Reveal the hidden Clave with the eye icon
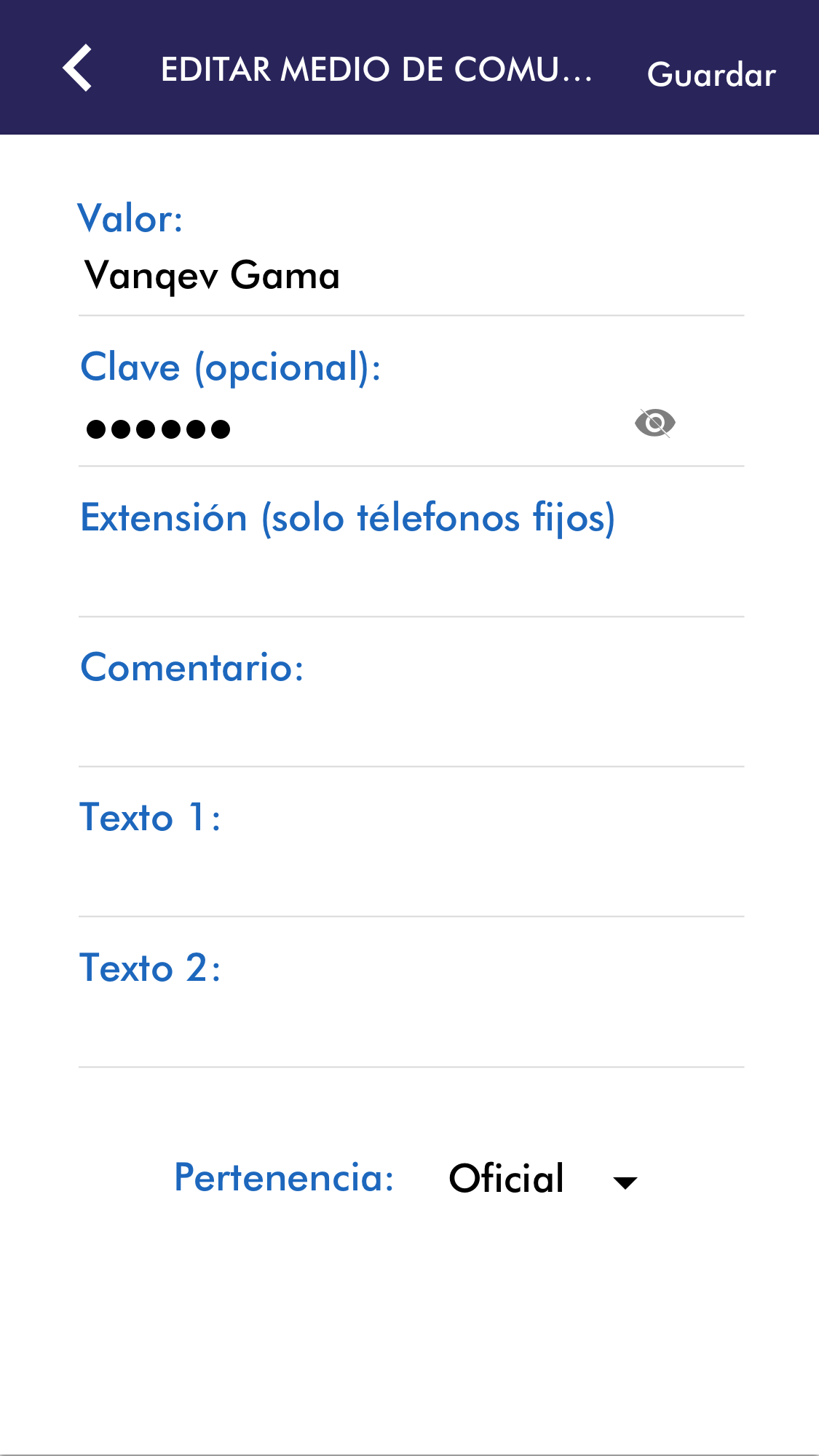The image size is (819, 1456). tap(654, 423)
